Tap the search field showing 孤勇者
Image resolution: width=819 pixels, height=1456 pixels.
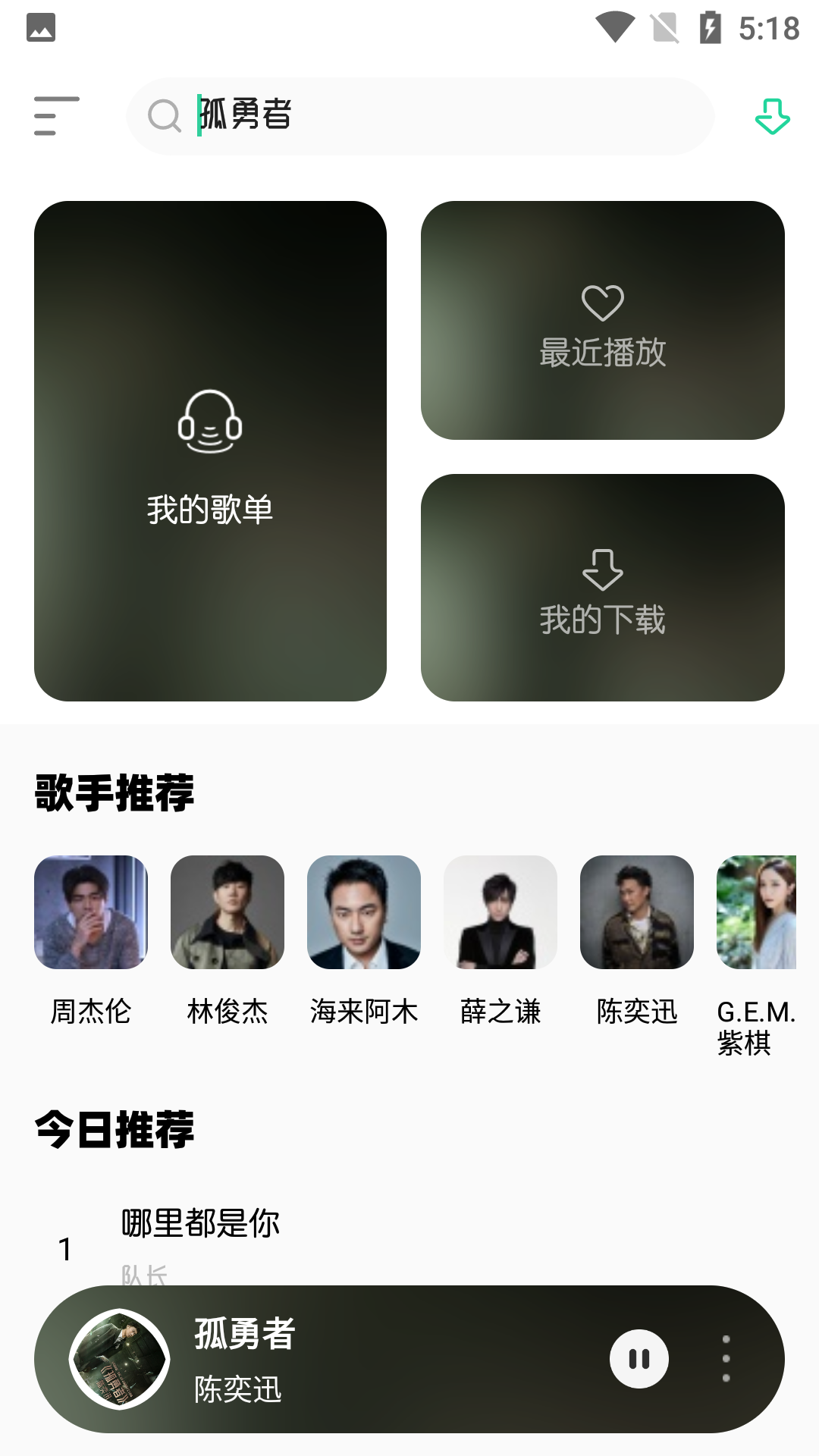pyautogui.click(x=421, y=116)
